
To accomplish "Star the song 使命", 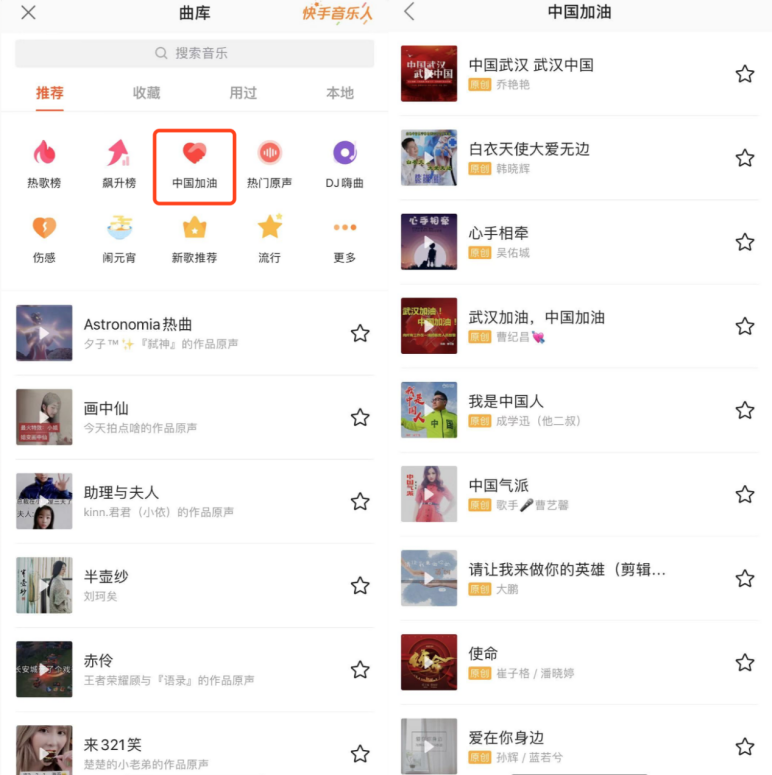I will [x=744, y=662].
